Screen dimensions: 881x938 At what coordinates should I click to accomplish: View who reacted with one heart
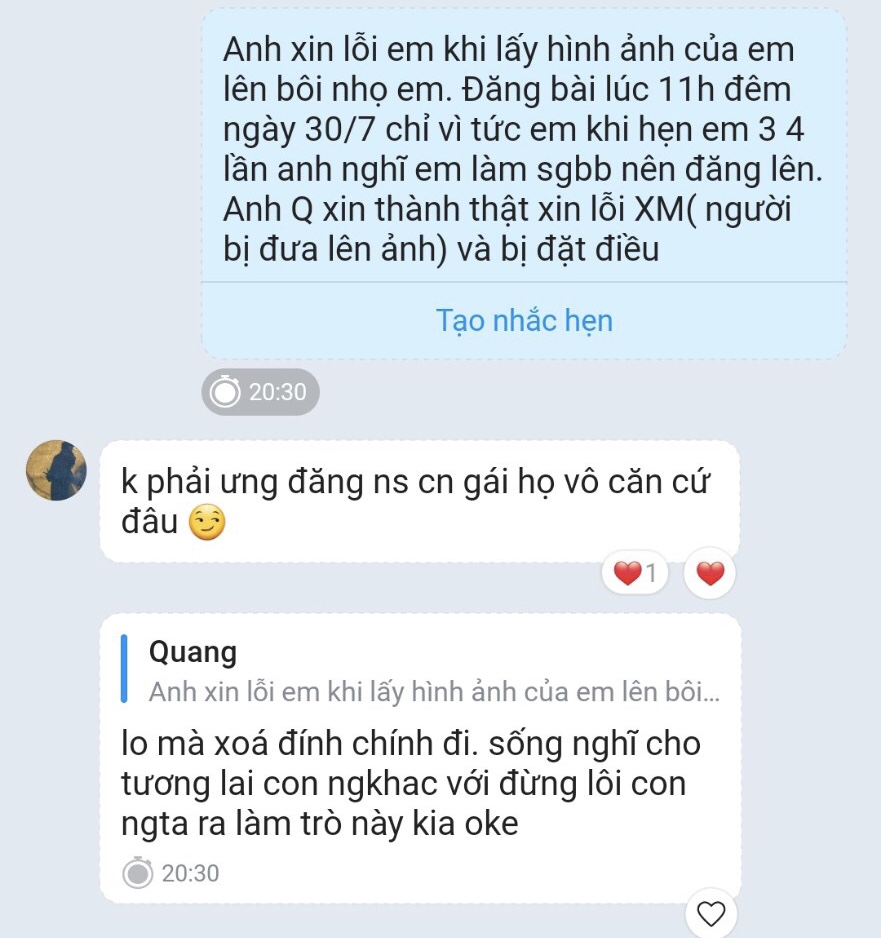point(635,574)
